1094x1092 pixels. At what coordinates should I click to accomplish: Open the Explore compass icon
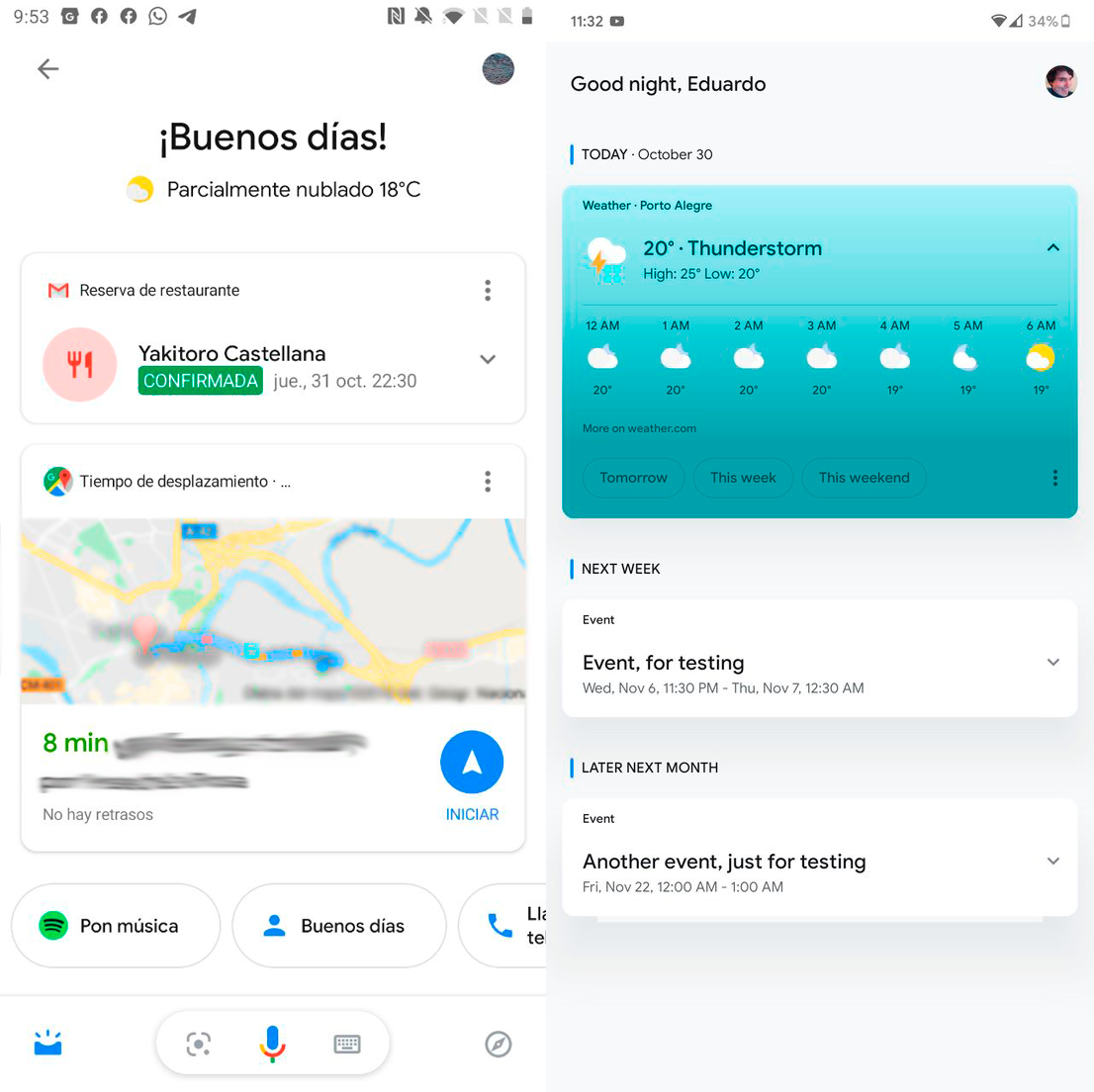pos(499,1045)
